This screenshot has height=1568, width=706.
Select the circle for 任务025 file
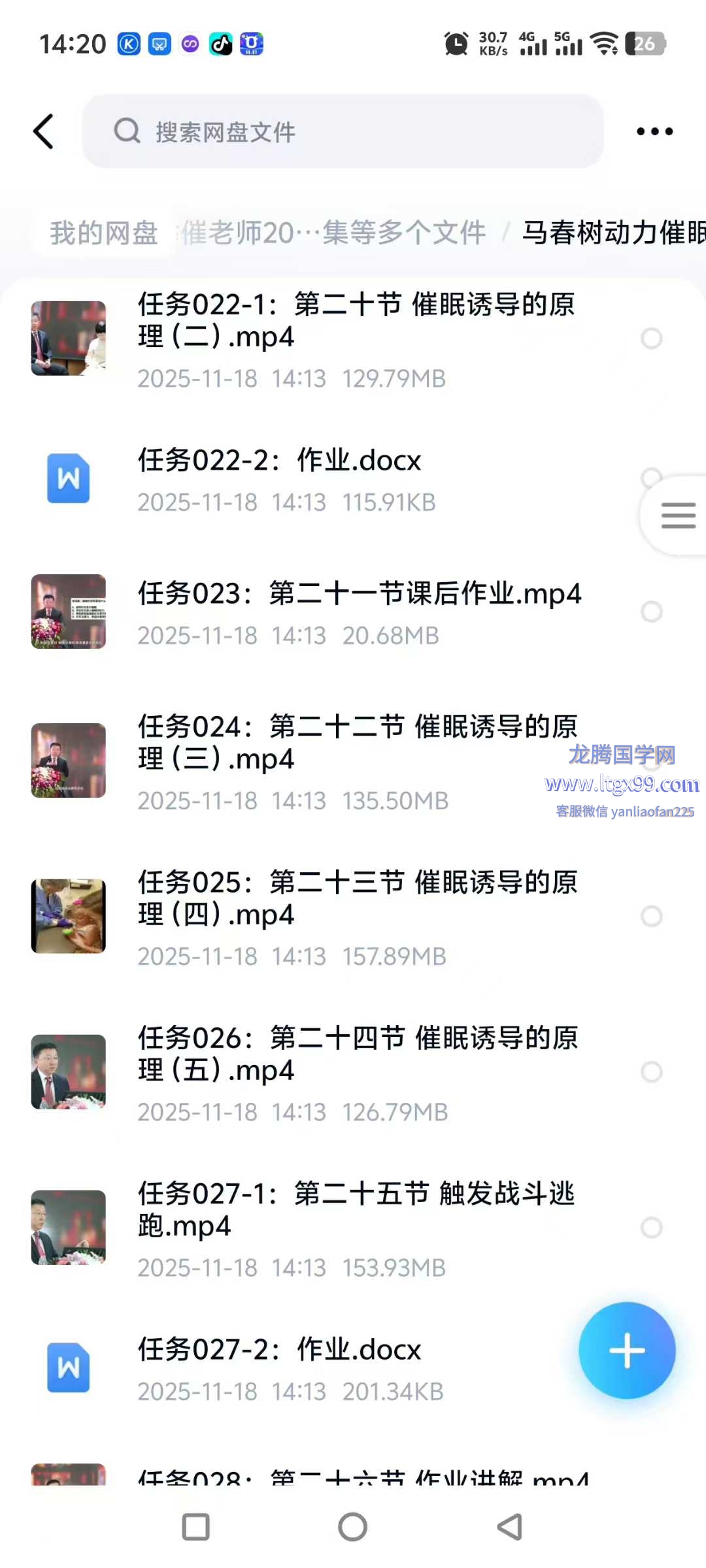[651, 916]
